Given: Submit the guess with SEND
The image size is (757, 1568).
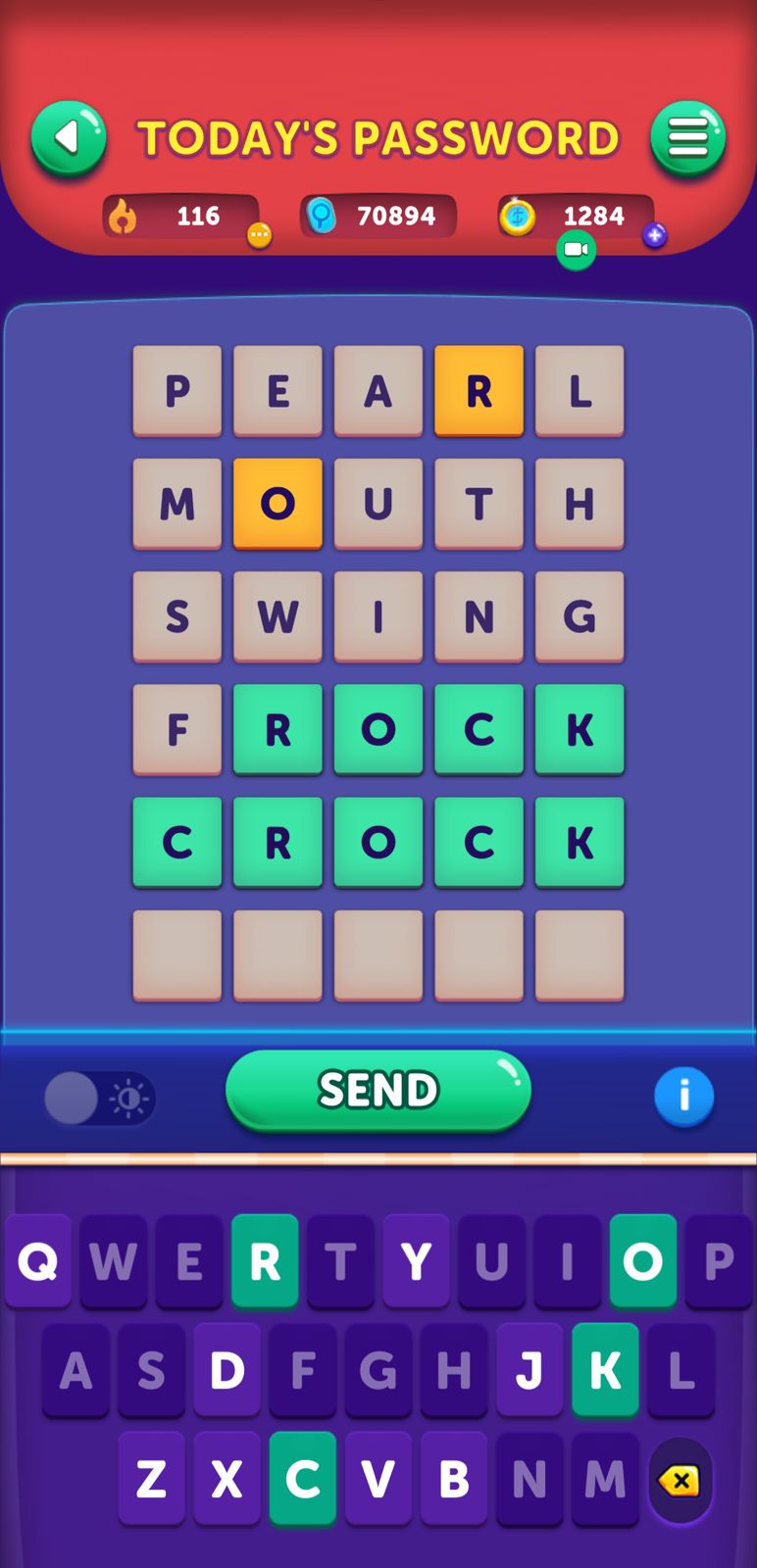Looking at the screenshot, I should (x=378, y=1090).
